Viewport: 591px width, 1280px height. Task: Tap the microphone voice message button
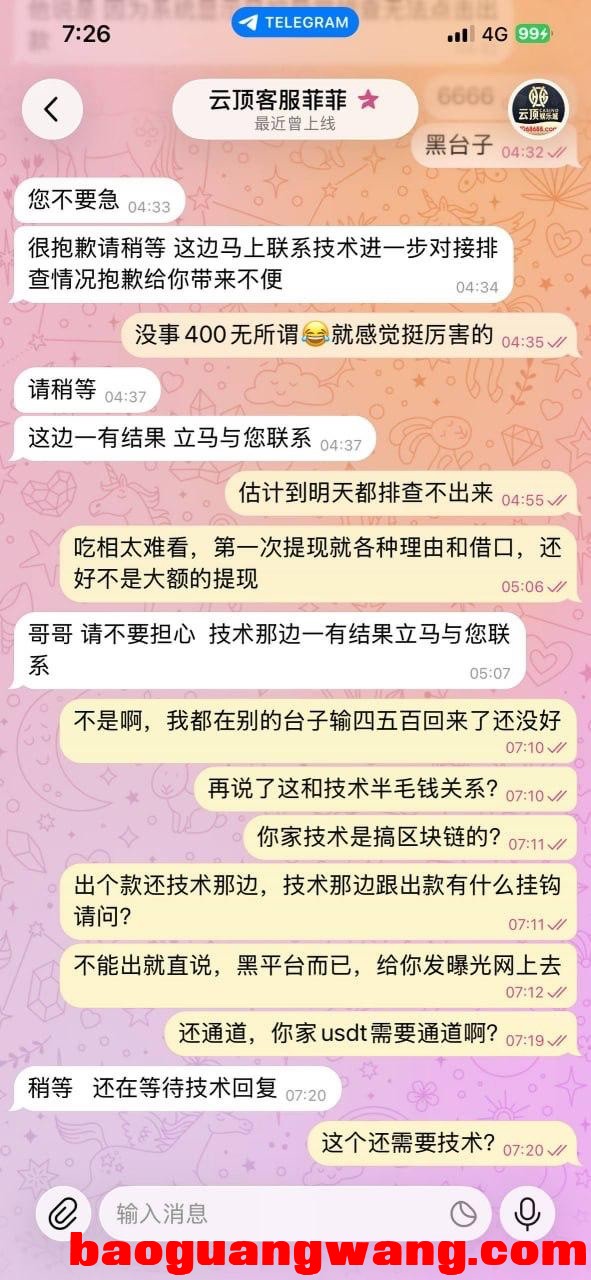pyautogui.click(x=527, y=1214)
